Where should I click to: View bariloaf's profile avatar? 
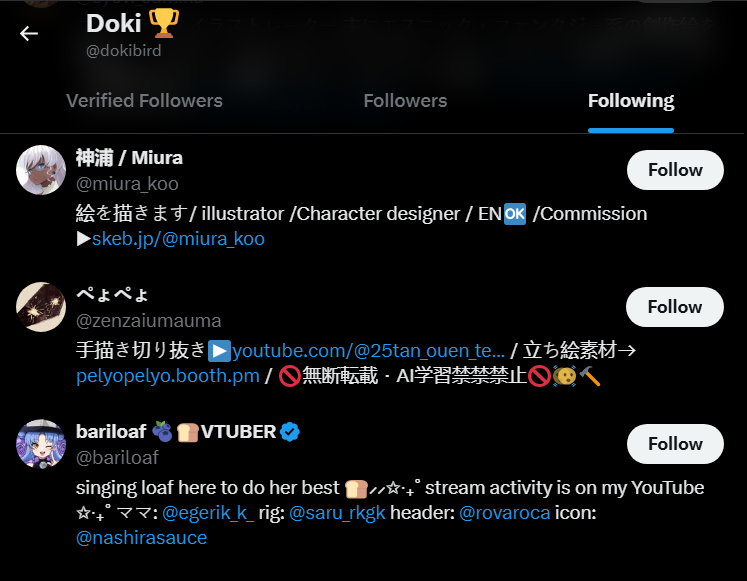coord(41,444)
